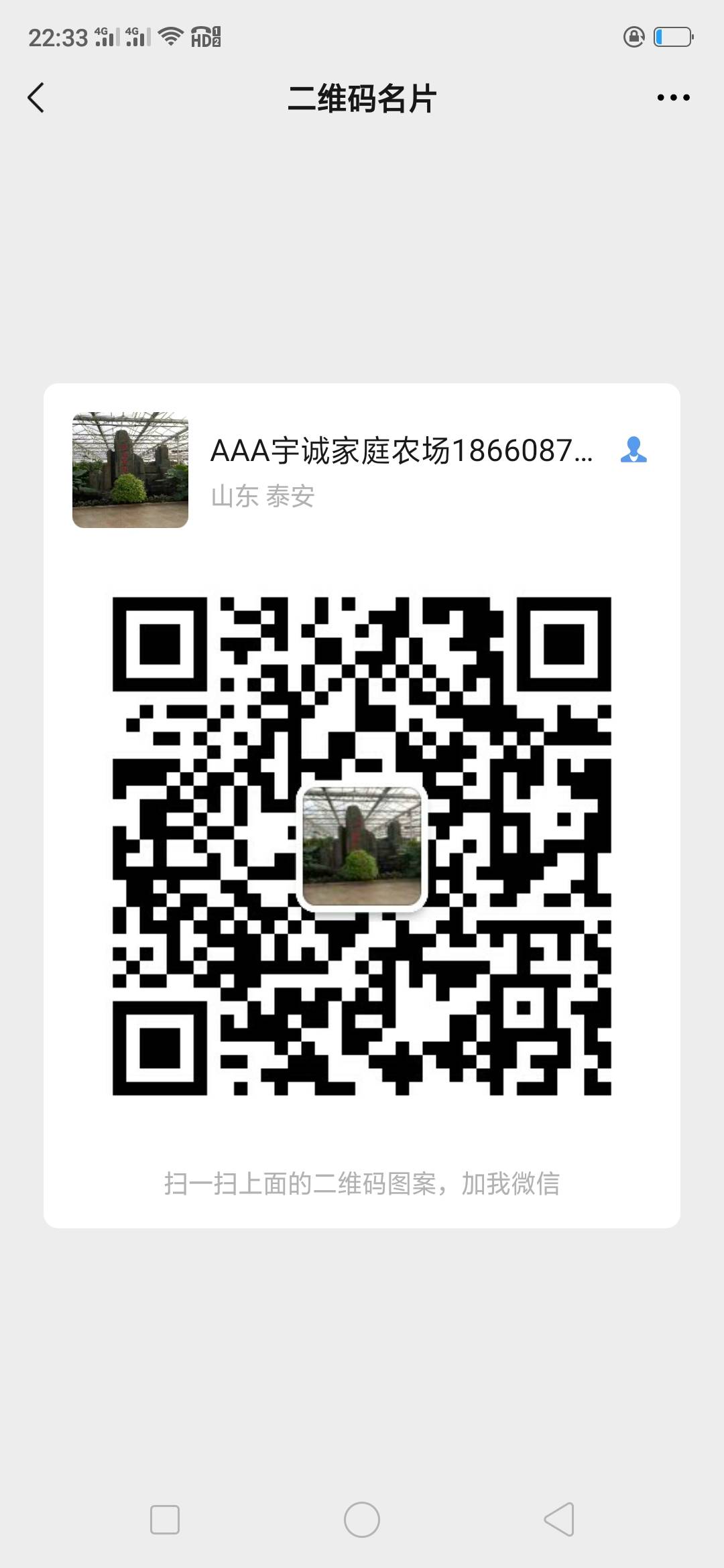Open recent apps with the square button
724x1568 pixels.
(165, 1519)
